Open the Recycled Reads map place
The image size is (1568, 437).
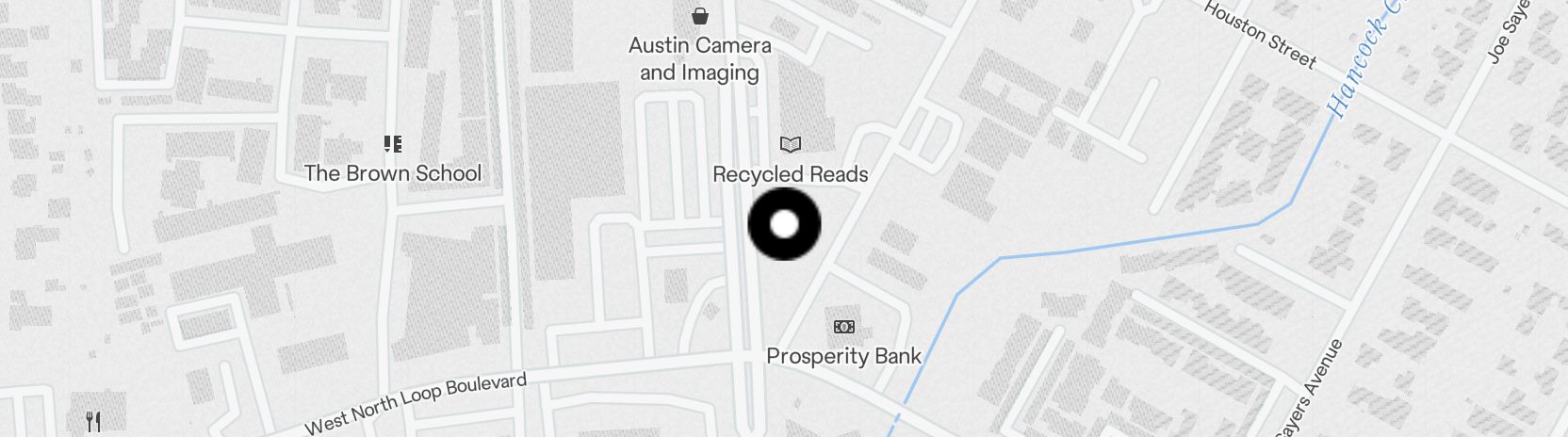tap(790, 145)
